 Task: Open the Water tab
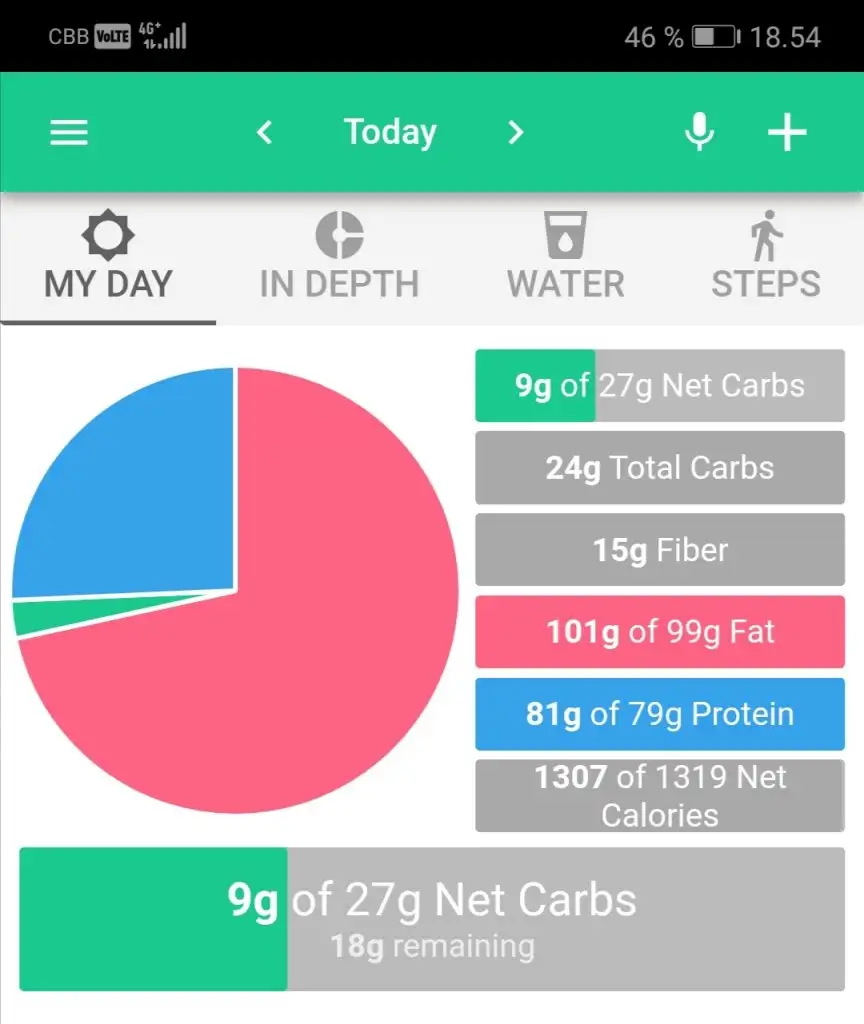565,258
